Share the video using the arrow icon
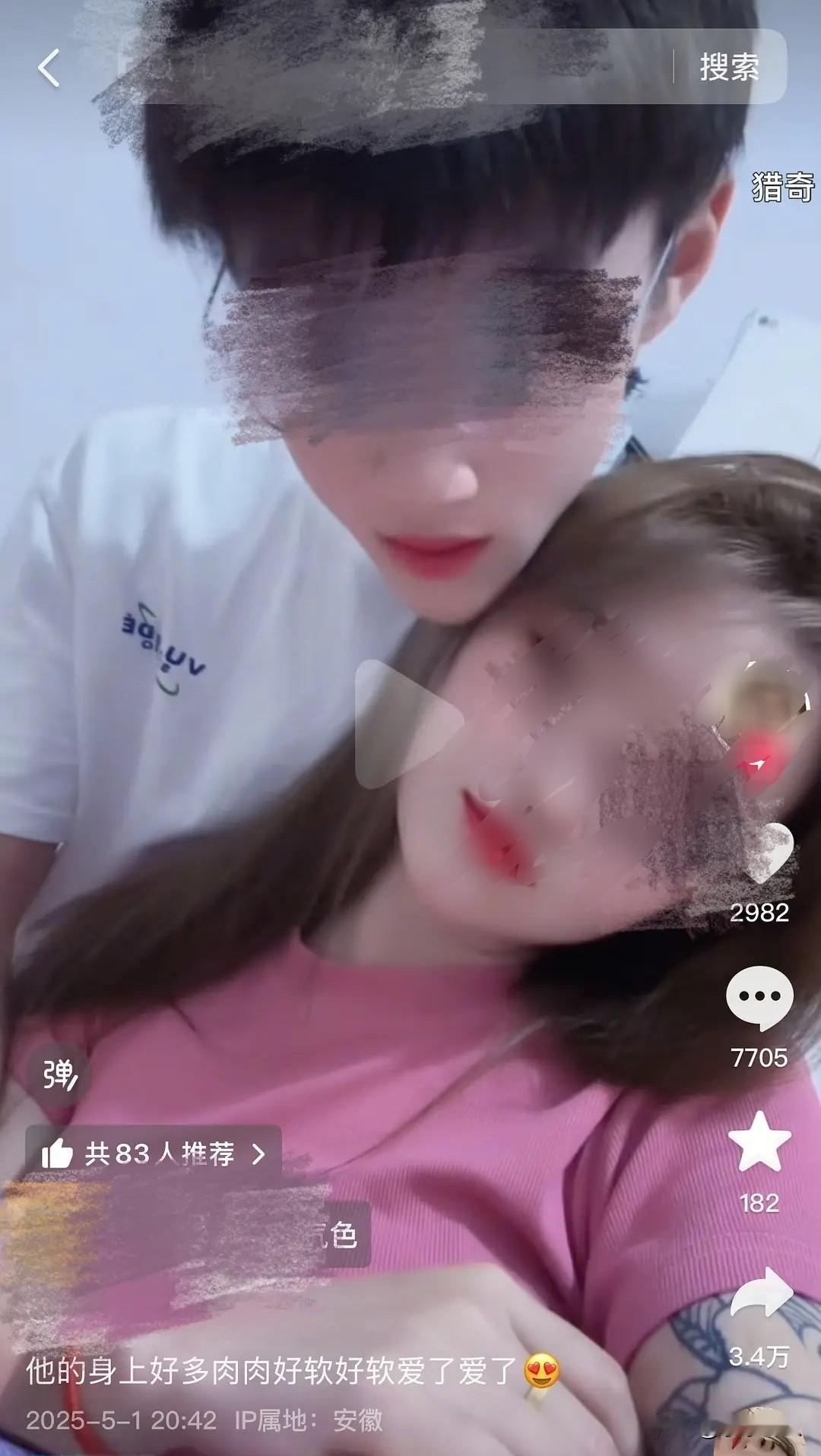The image size is (821, 1456). (x=760, y=1293)
